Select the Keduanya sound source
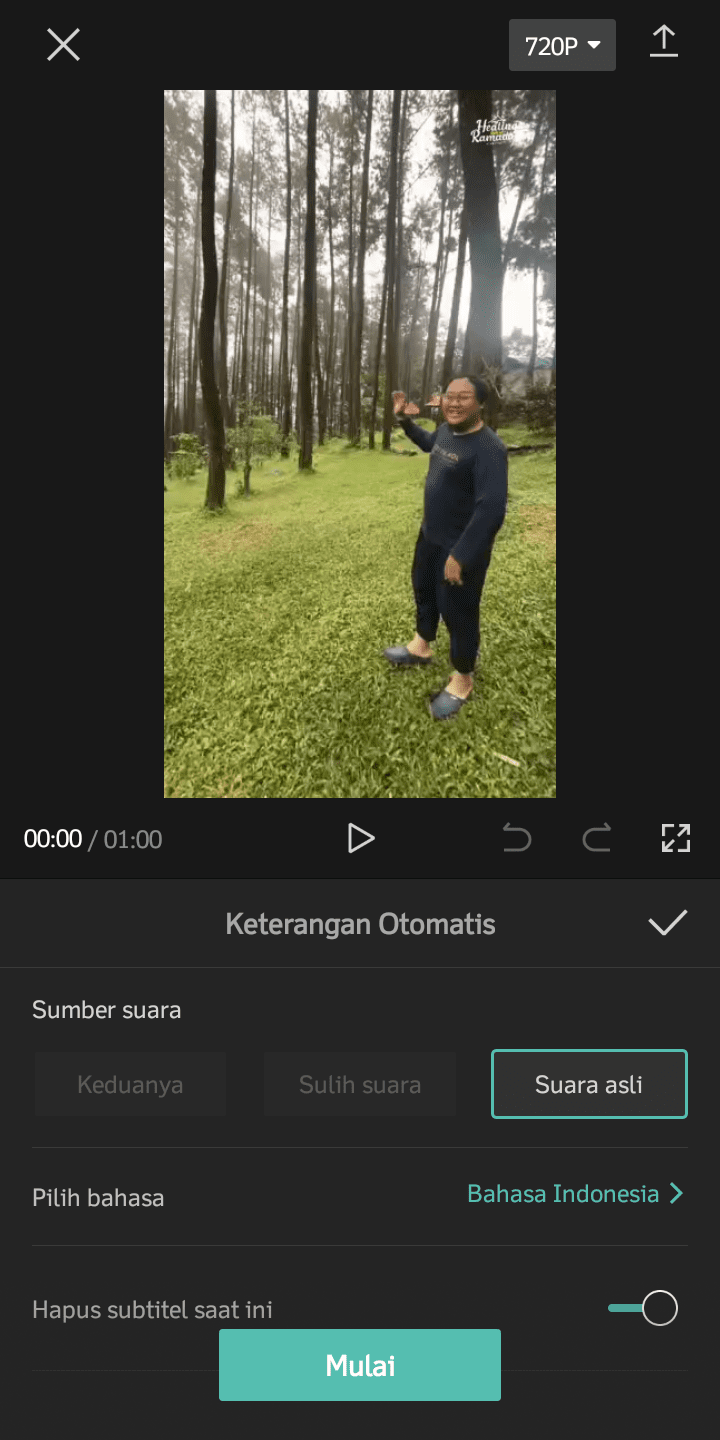720x1440 pixels. click(130, 1084)
